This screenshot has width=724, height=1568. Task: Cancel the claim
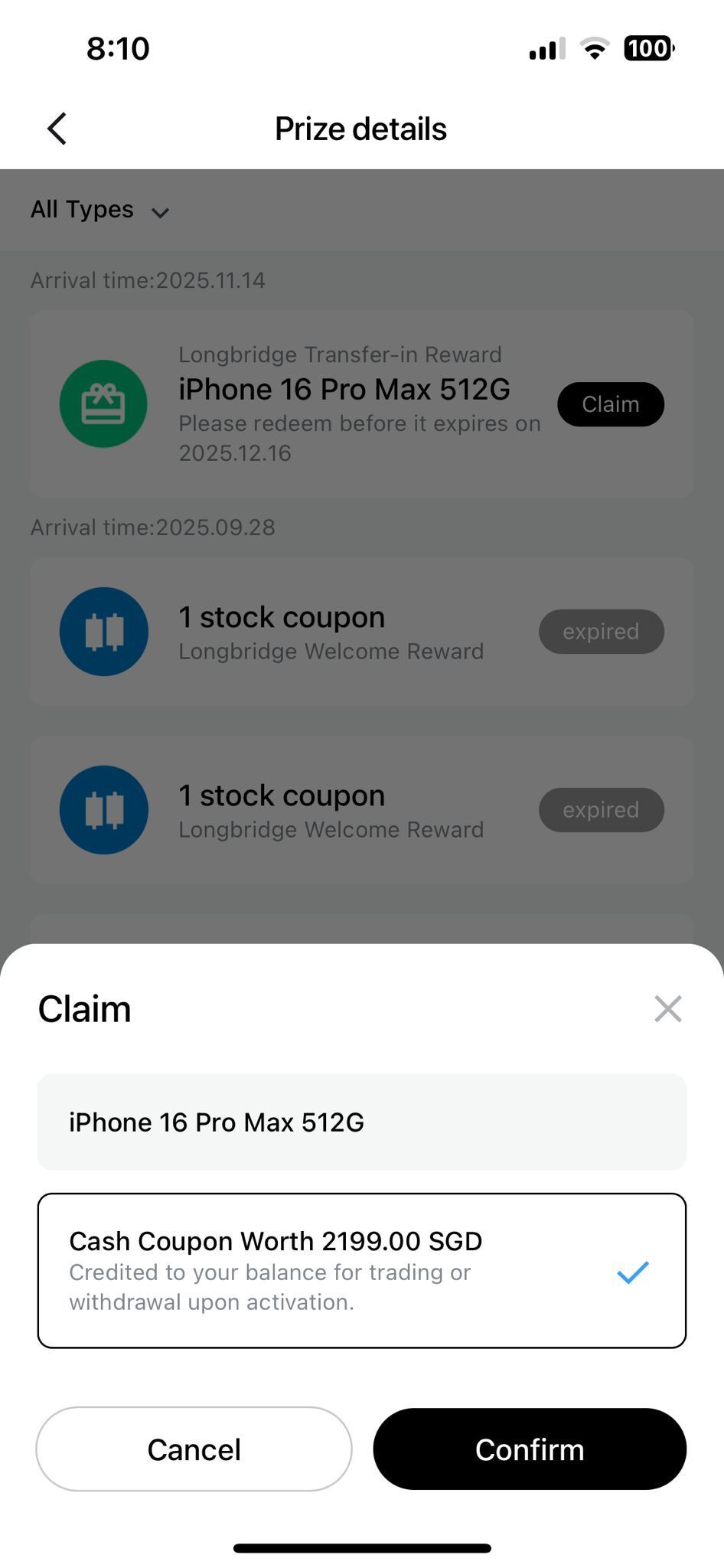tap(194, 1449)
